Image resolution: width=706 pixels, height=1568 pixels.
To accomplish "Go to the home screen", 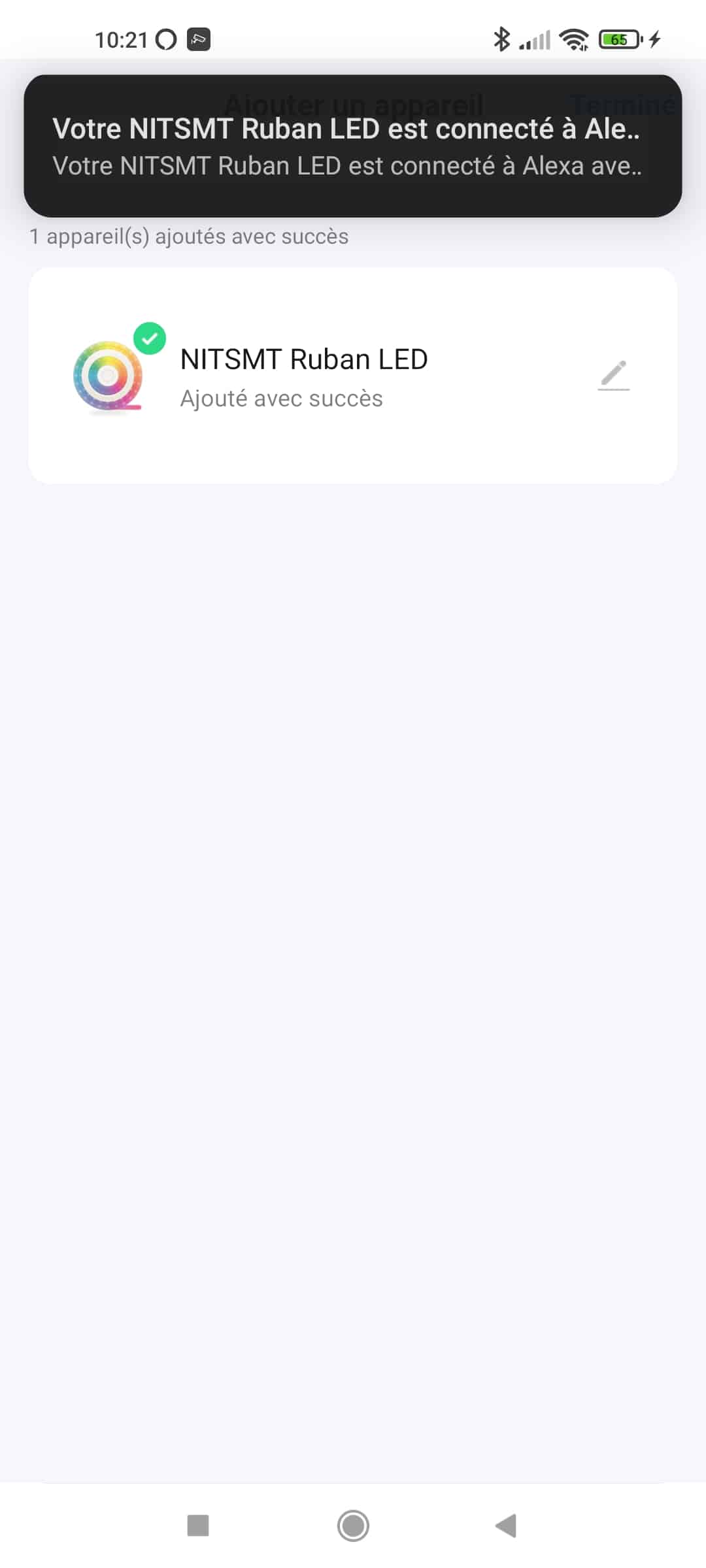I will coord(353,1526).
